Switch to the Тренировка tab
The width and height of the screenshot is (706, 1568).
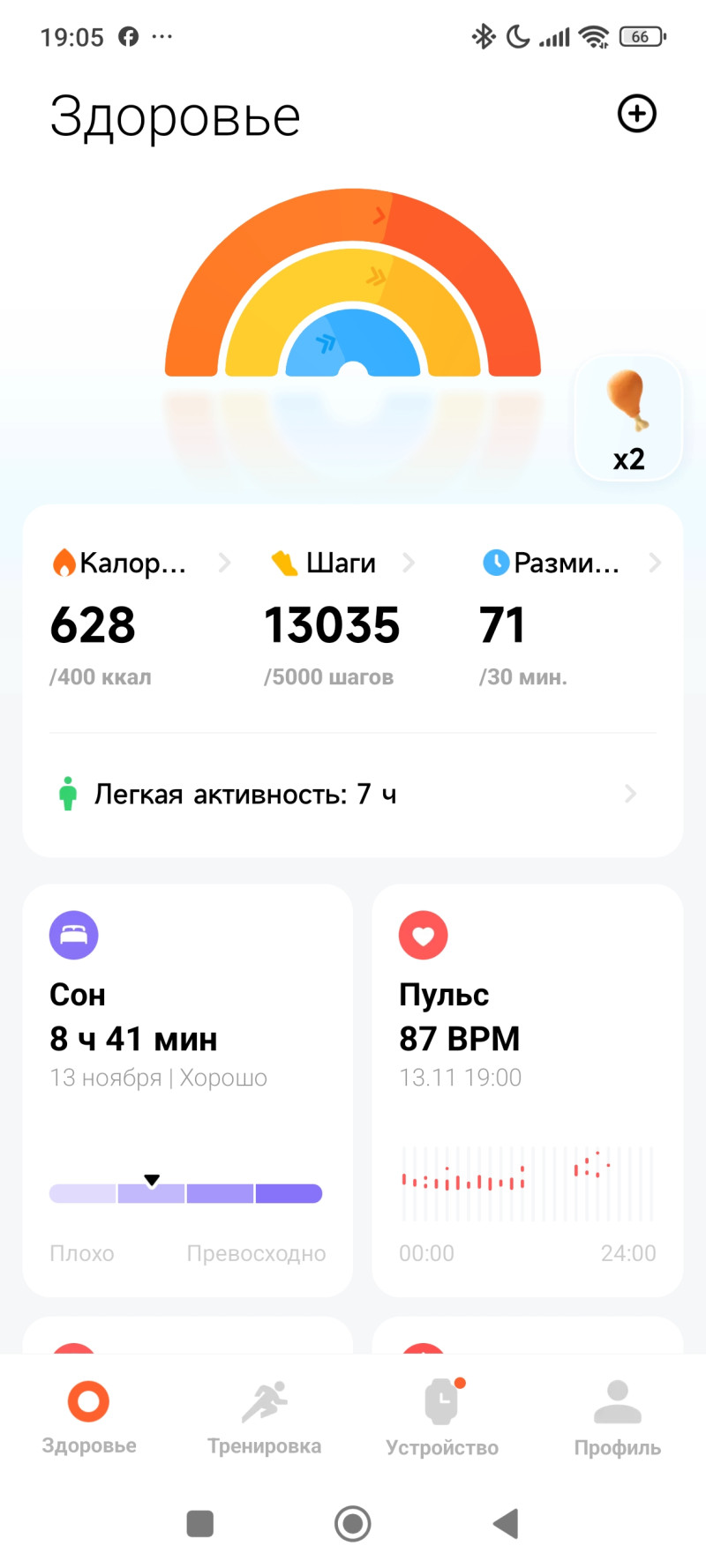tap(264, 1417)
